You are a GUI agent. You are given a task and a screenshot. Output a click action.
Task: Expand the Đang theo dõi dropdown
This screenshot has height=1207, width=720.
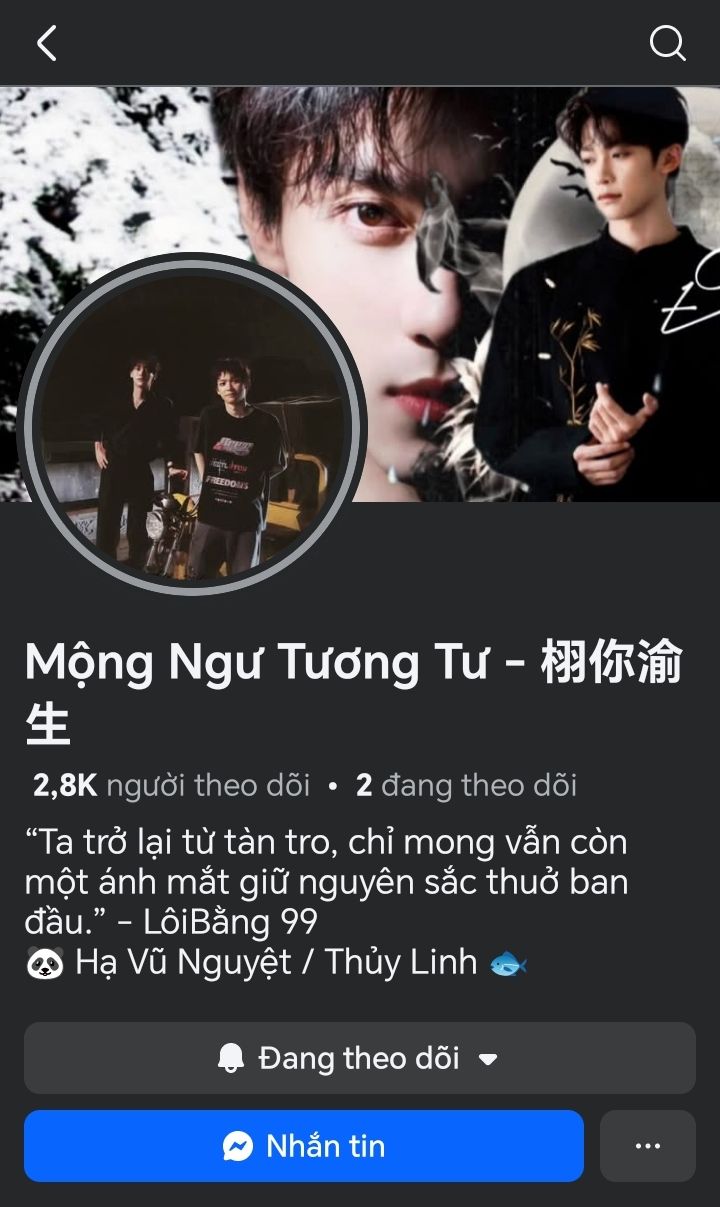click(x=360, y=1058)
